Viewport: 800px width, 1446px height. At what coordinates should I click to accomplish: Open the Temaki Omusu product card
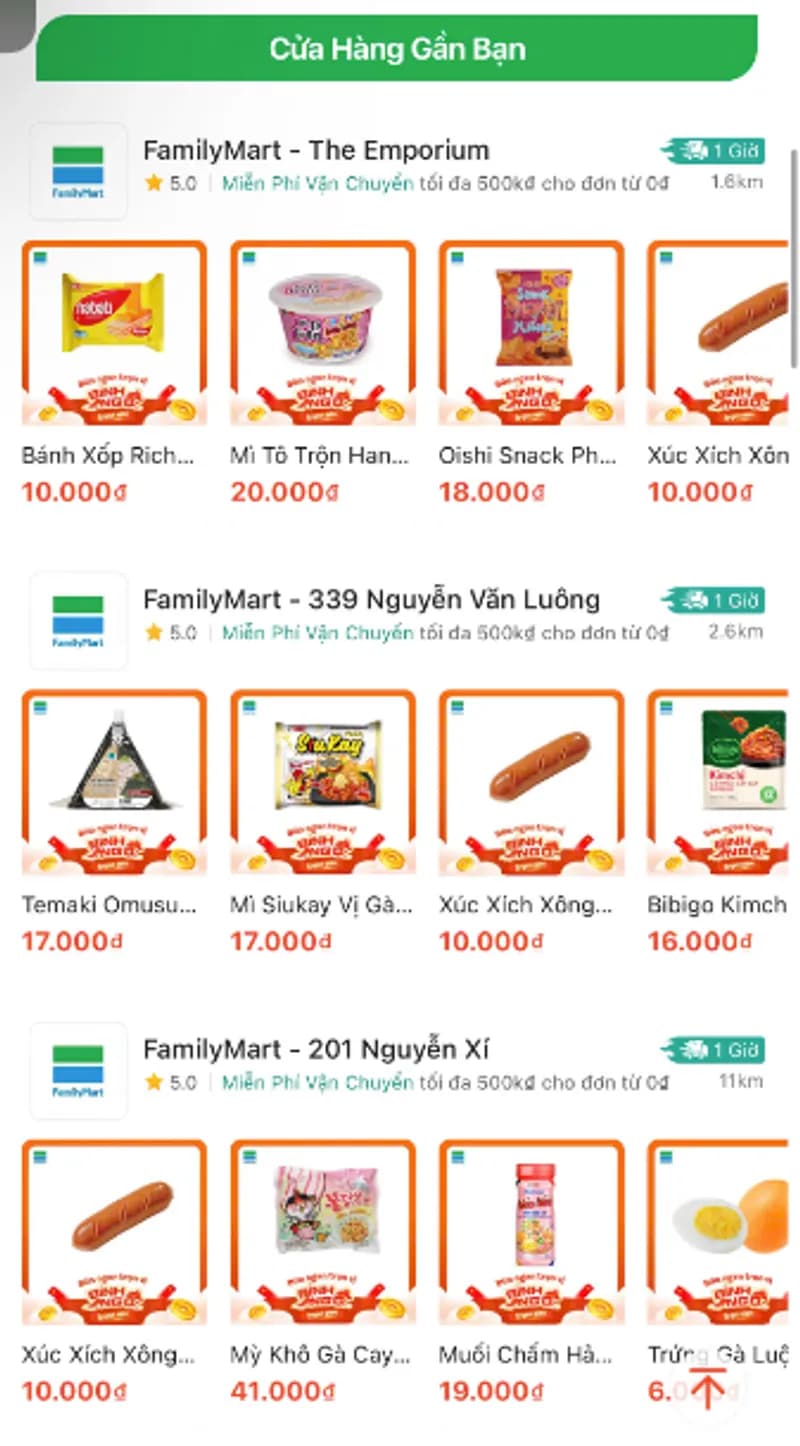pos(113,790)
